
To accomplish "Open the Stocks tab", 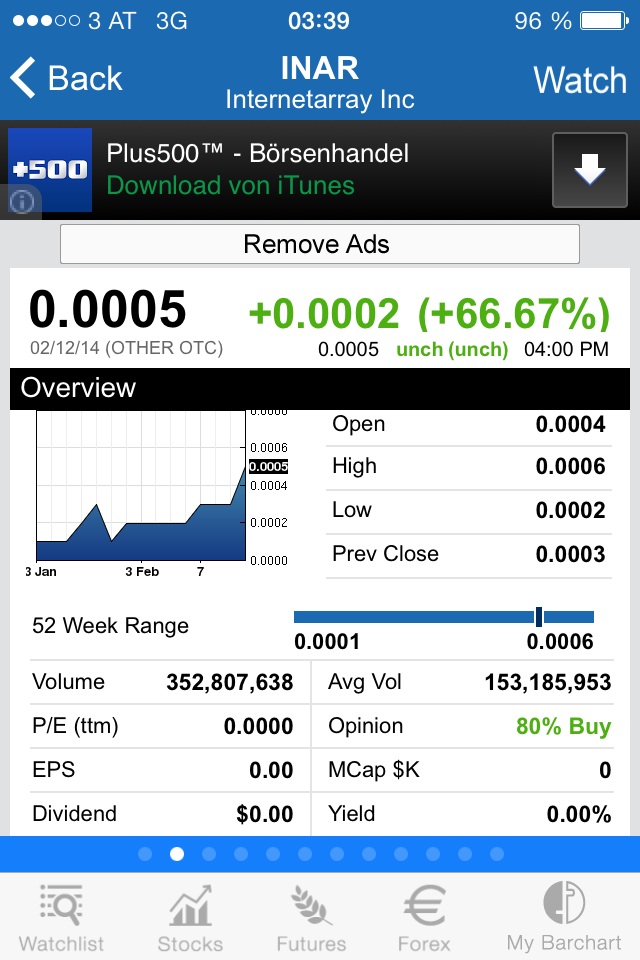I will click(x=190, y=917).
